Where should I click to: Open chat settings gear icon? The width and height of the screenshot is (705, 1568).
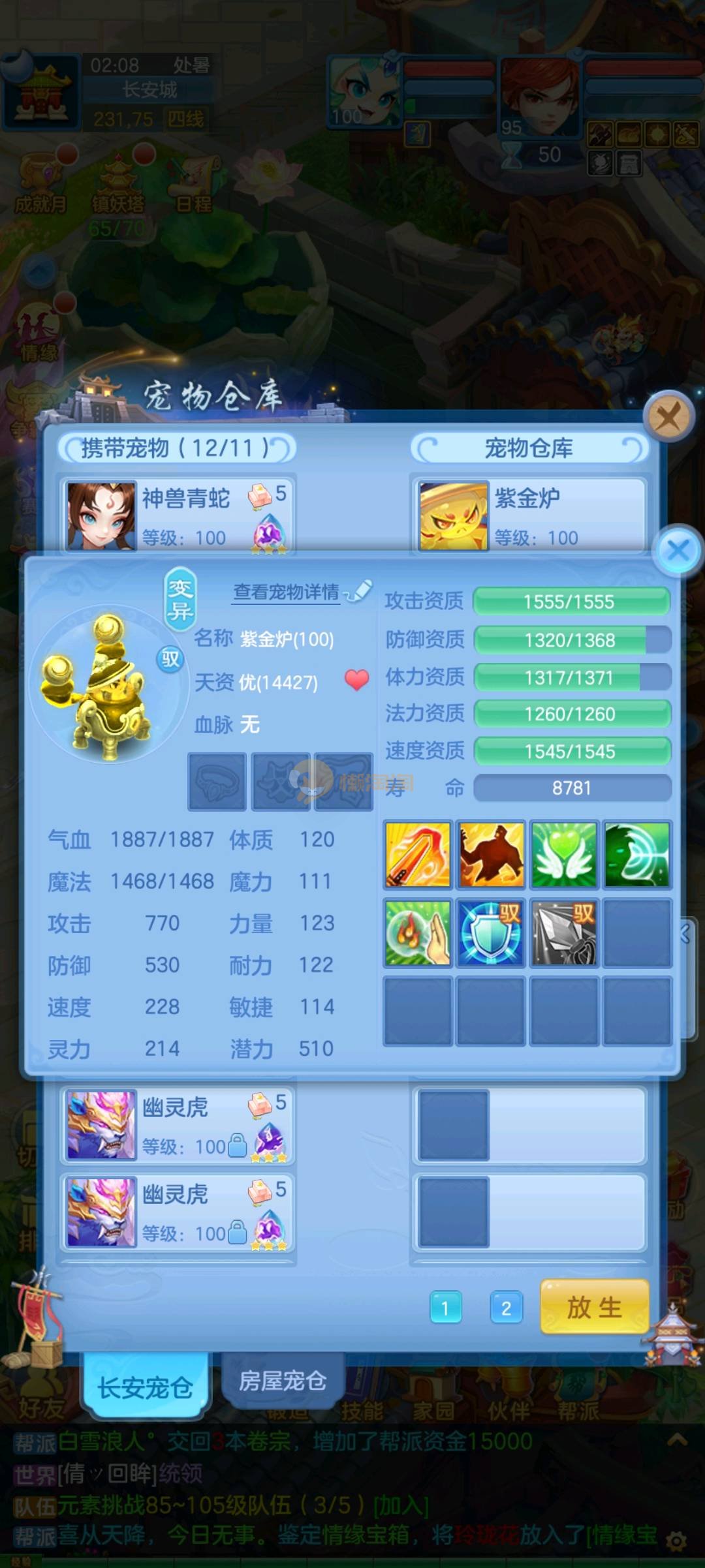pyautogui.click(x=676, y=1542)
